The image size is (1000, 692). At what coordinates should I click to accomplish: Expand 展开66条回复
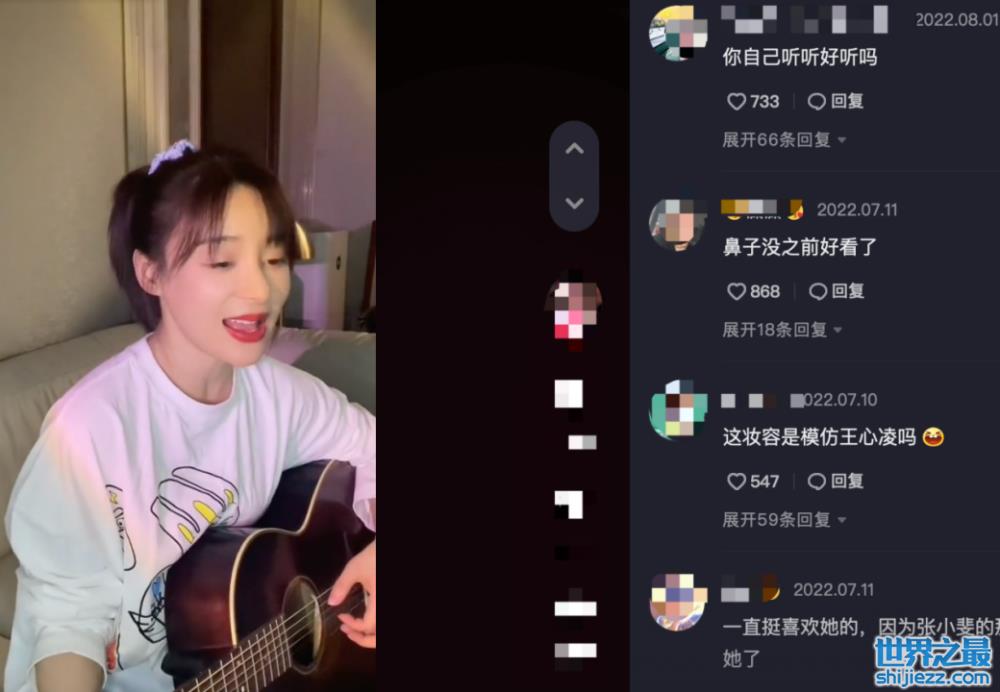tap(784, 140)
